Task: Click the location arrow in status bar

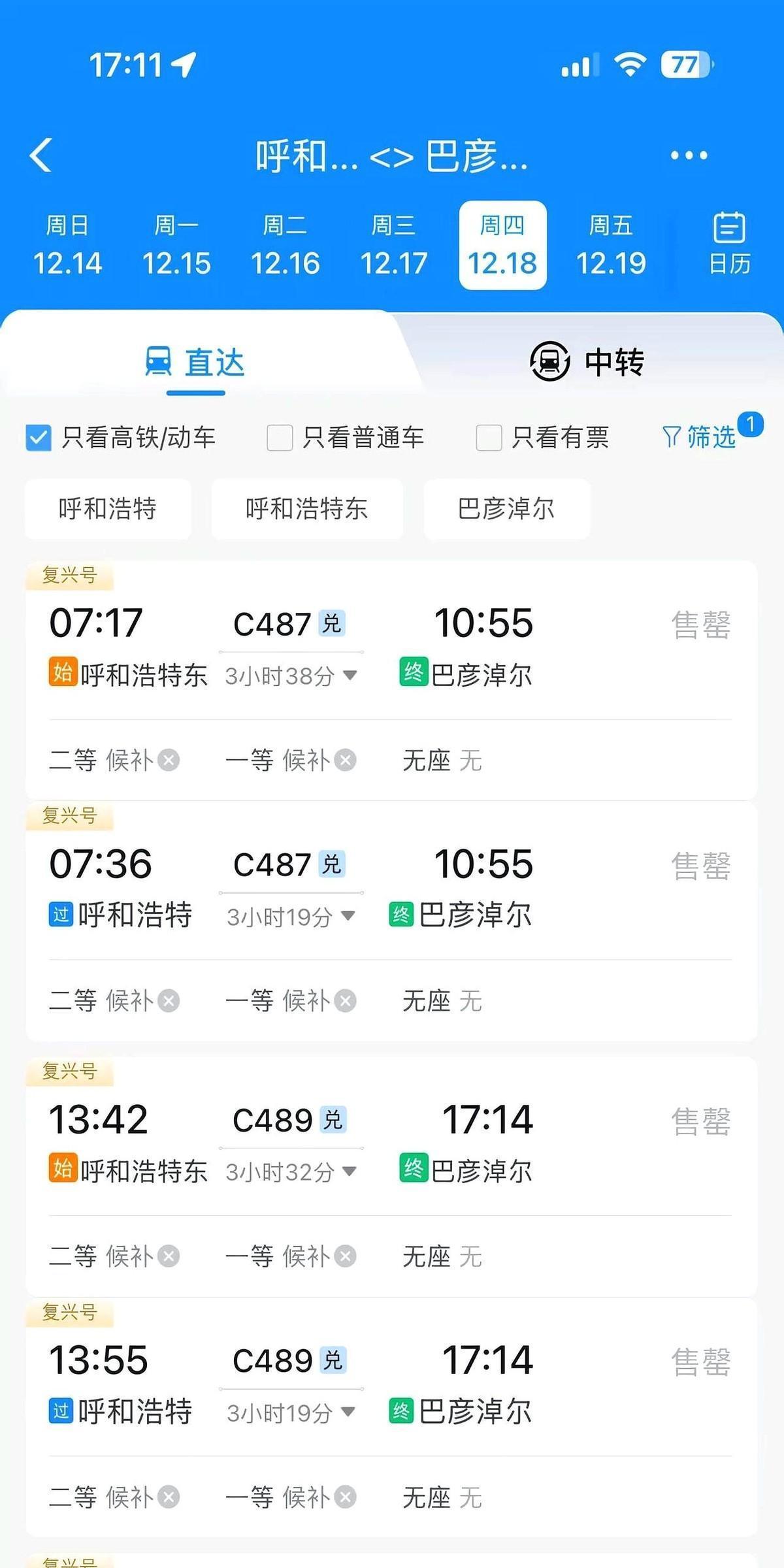Action: click(184, 65)
